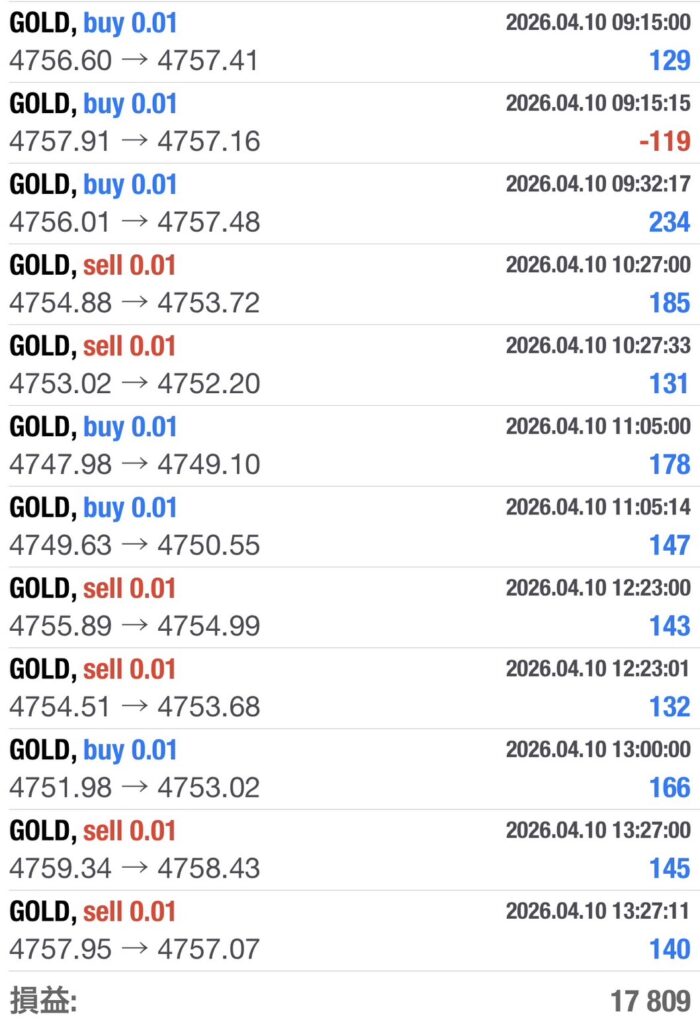View the GOLD buy trade at 11:05:00
Viewport: 700px width, 1024px height.
tap(350, 447)
